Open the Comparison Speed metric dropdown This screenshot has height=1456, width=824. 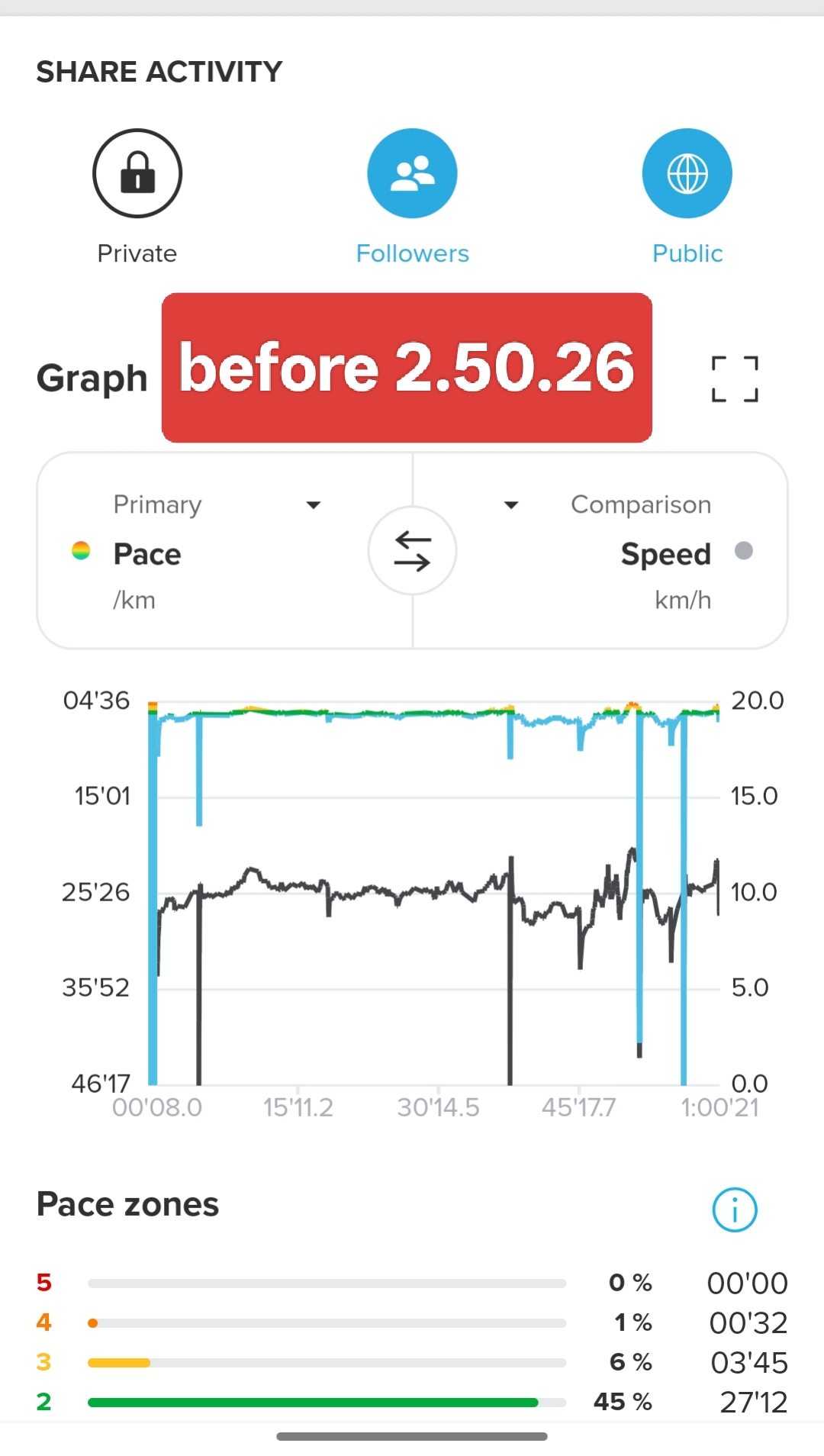coord(512,505)
